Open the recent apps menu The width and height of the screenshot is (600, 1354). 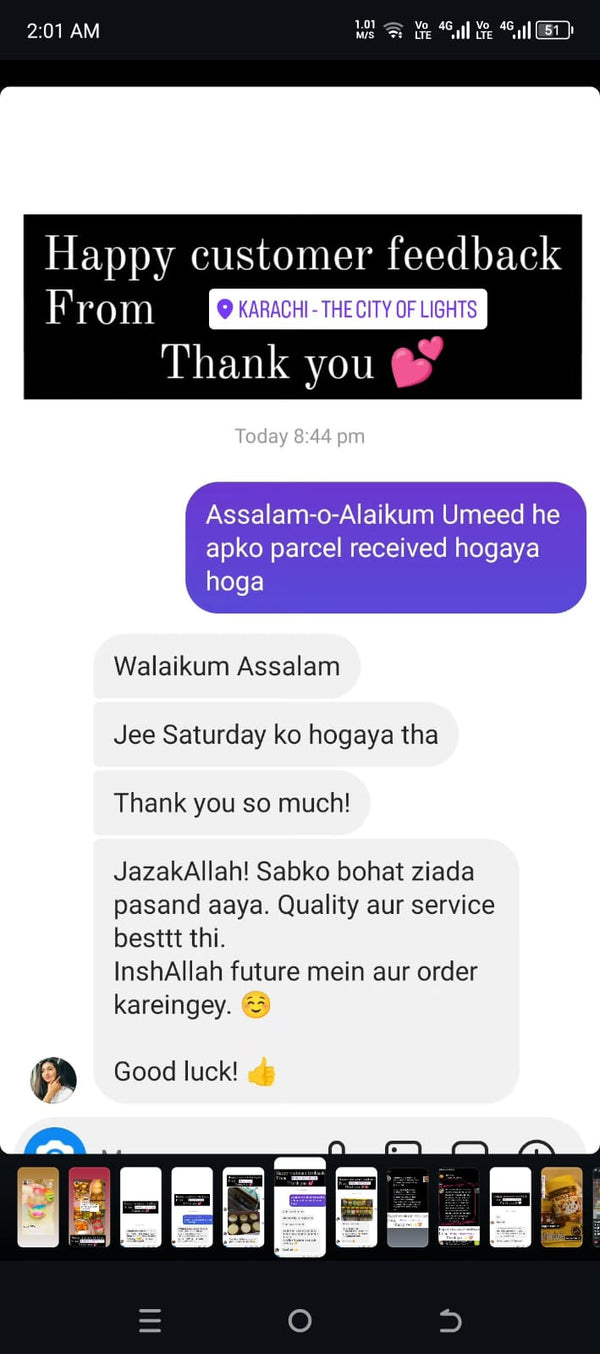pyautogui.click(x=150, y=1321)
